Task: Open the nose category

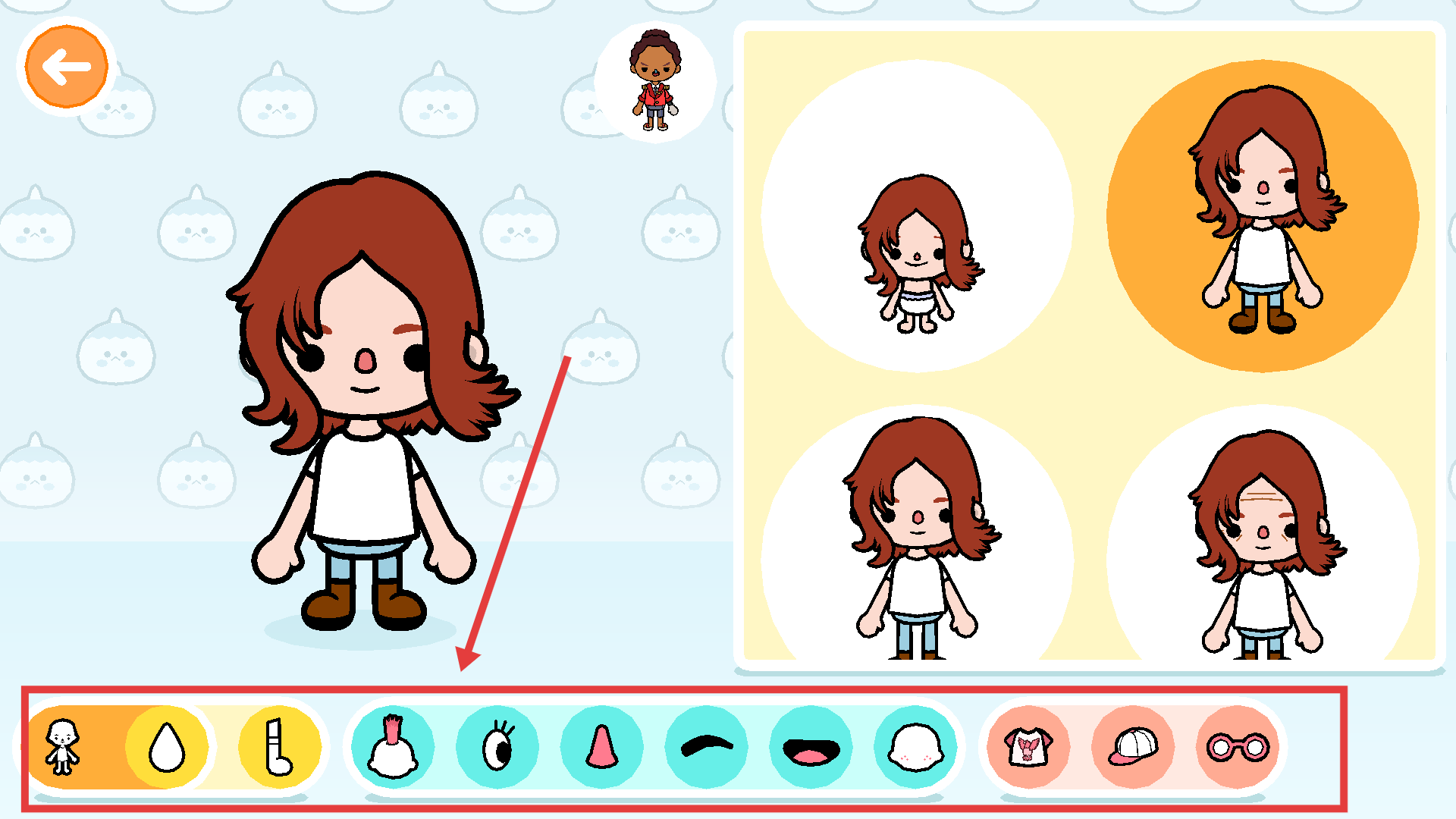Action: coord(602,747)
